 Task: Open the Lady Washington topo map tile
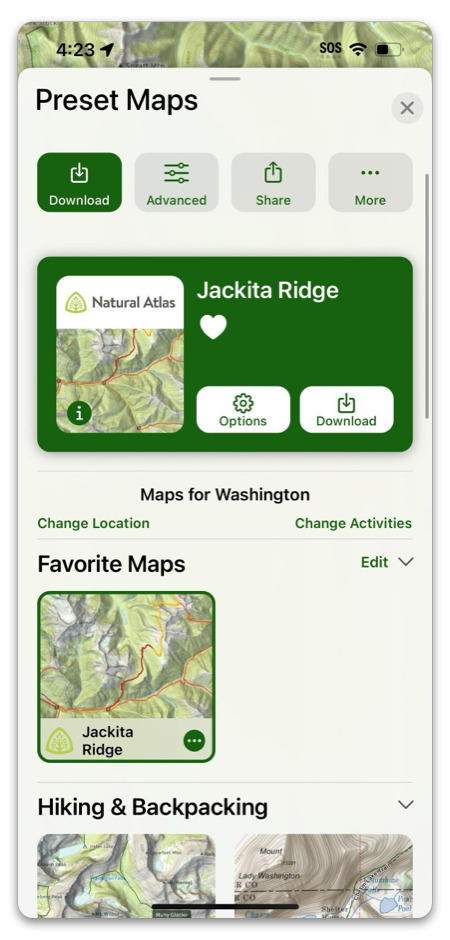point(323,875)
